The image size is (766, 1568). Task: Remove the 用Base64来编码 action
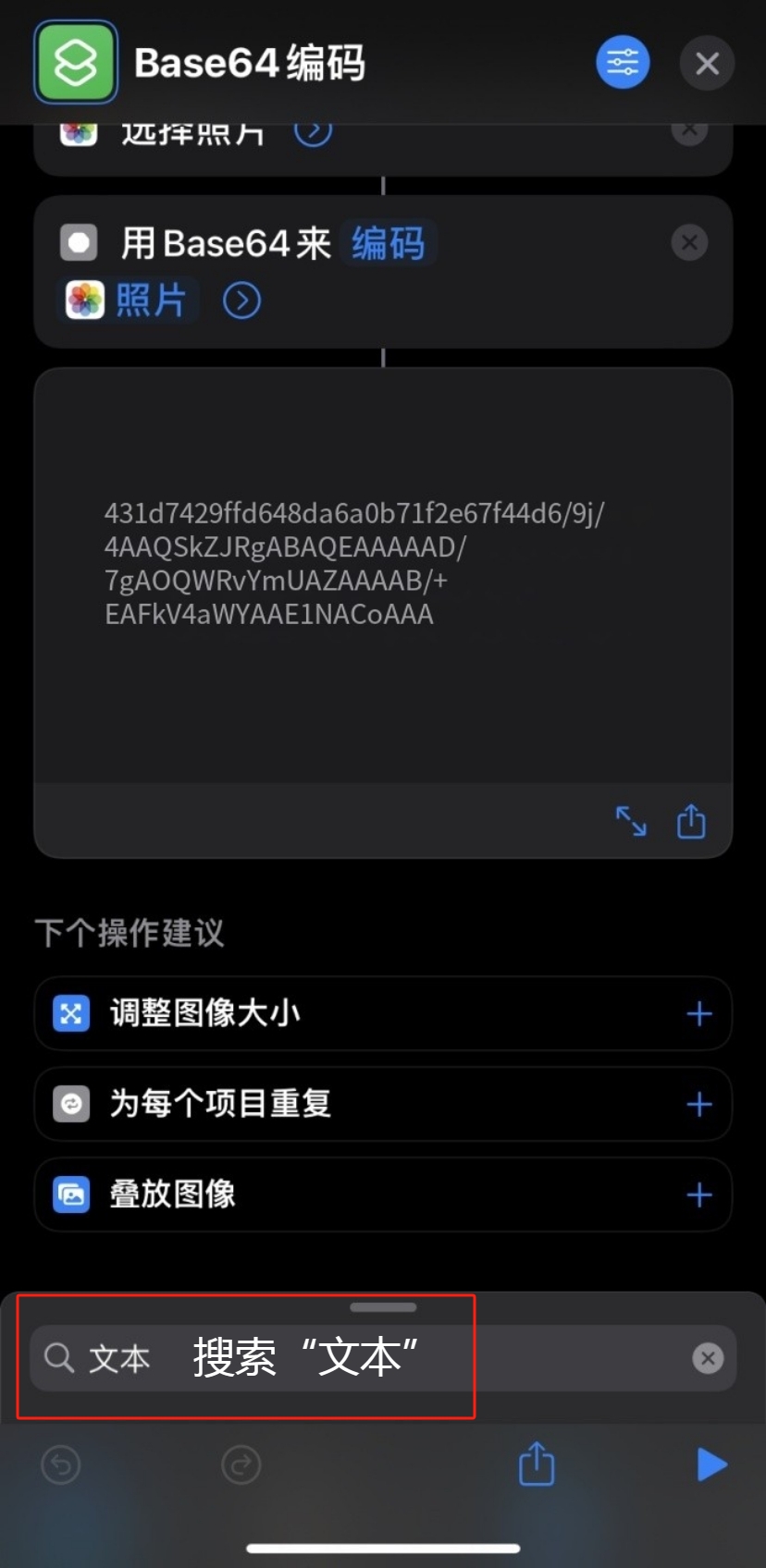pyautogui.click(x=689, y=243)
